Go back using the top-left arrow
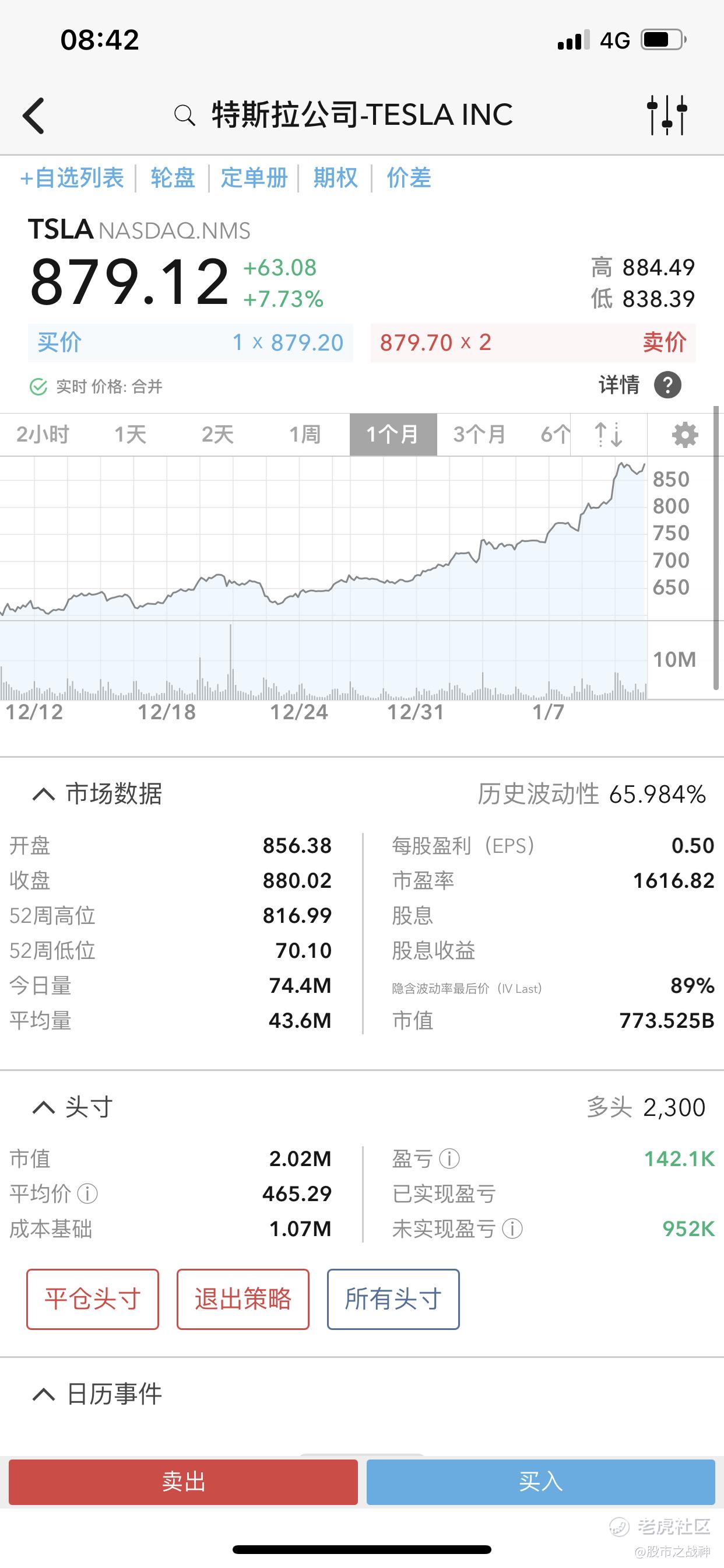 pos(34,115)
